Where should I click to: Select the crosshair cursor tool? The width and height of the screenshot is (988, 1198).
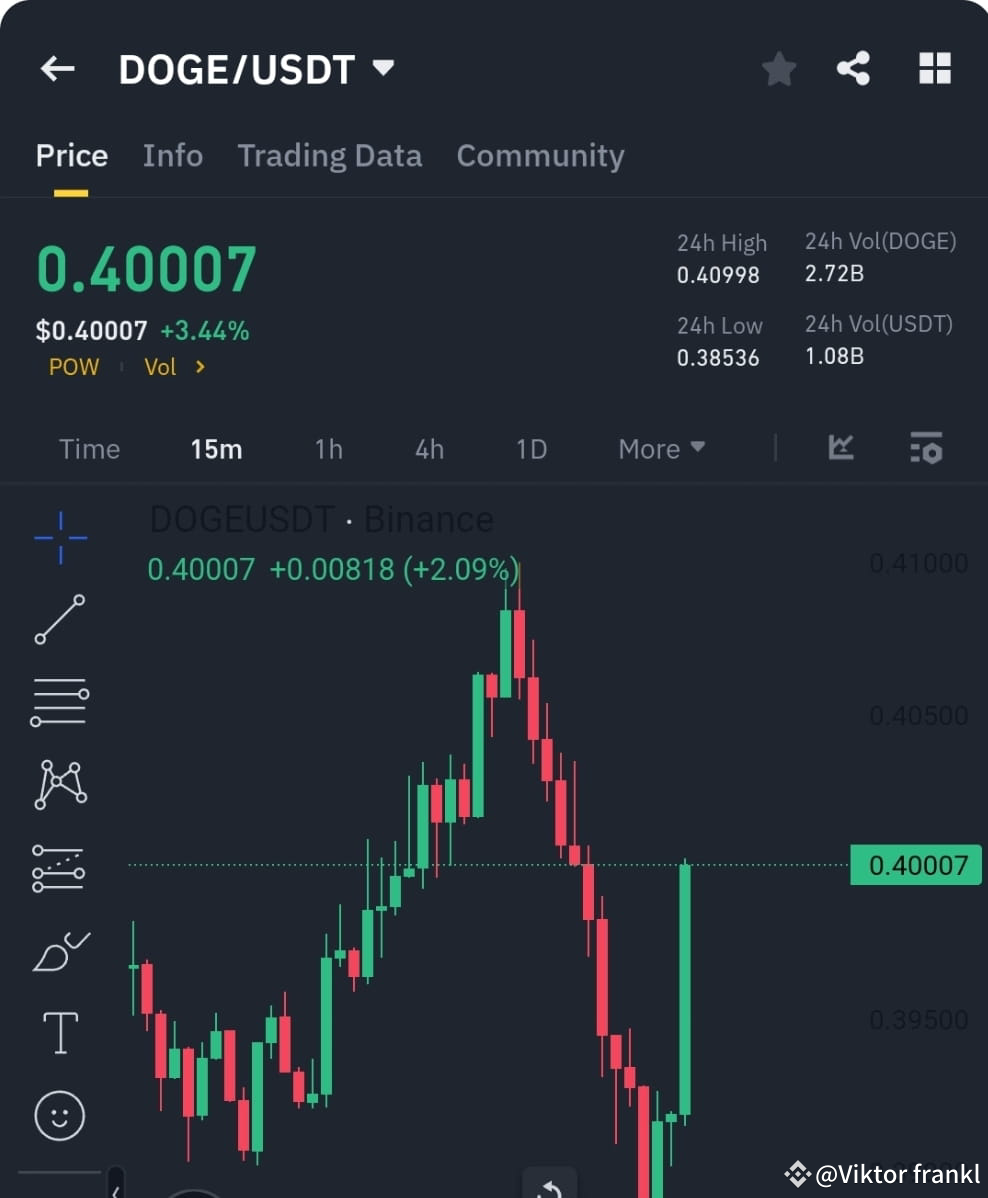pos(59,538)
